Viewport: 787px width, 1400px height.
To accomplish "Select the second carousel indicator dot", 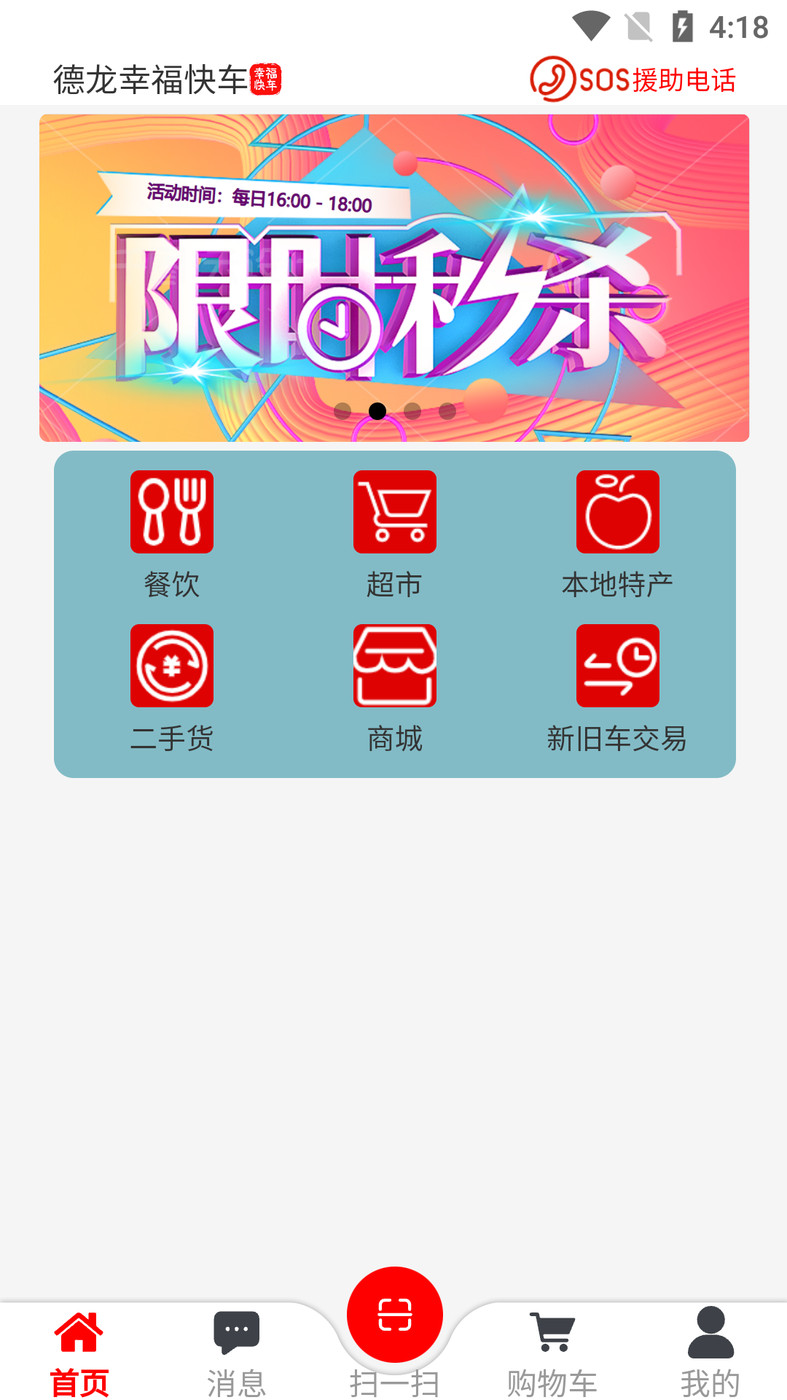I will [377, 410].
